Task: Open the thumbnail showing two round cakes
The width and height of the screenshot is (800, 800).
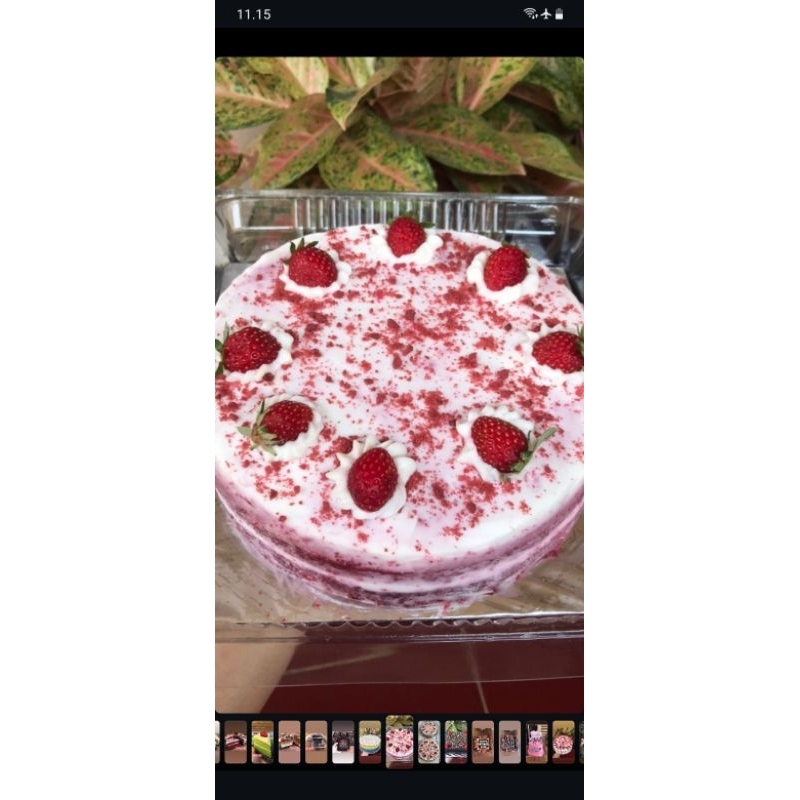Action: pyautogui.click(x=429, y=742)
